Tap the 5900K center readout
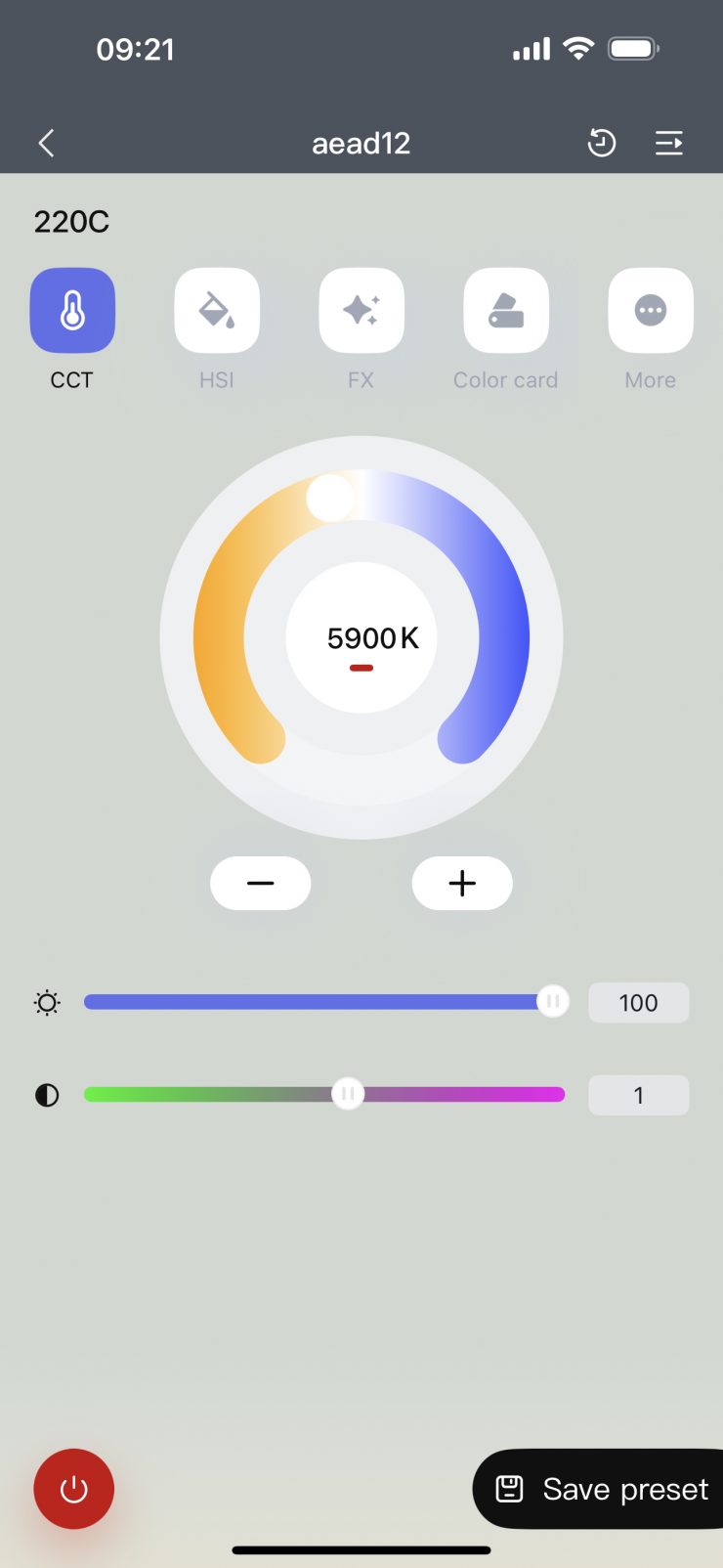 (361, 638)
